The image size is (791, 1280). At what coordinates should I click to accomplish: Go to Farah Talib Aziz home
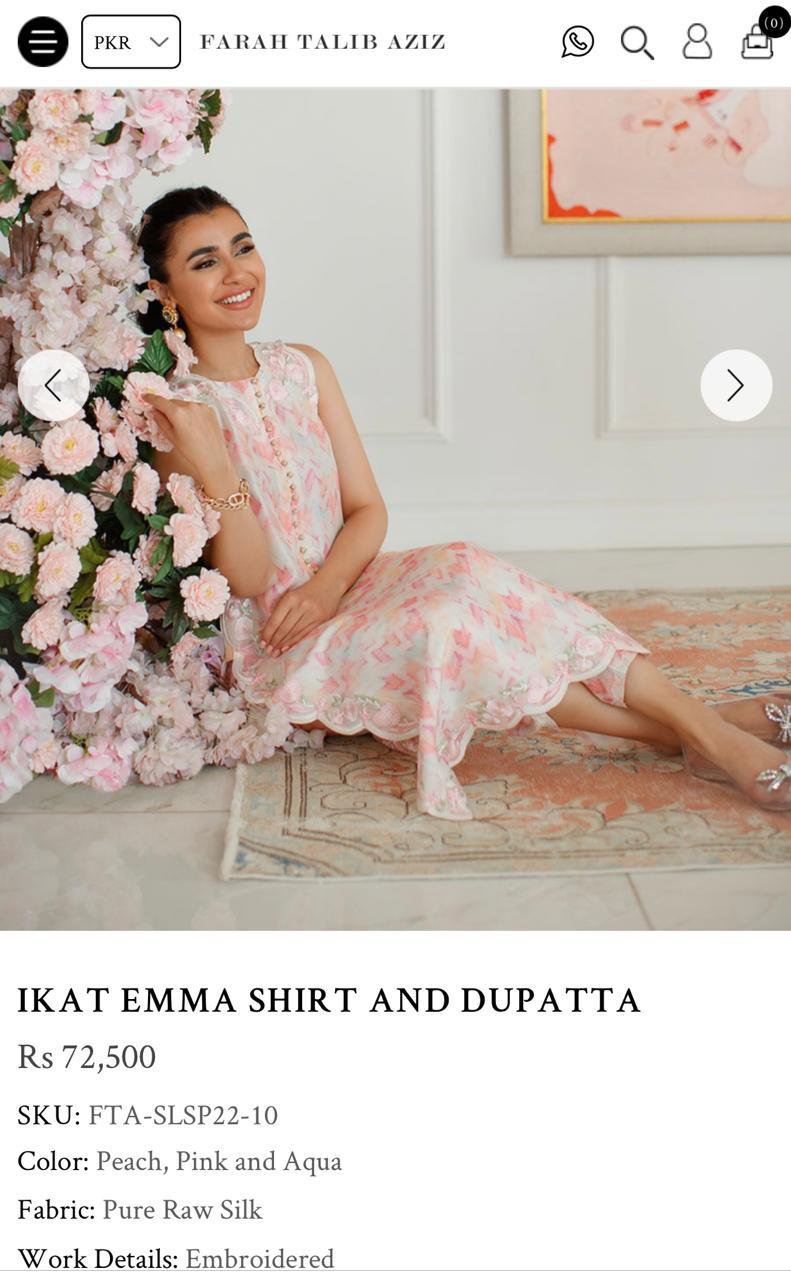(323, 42)
